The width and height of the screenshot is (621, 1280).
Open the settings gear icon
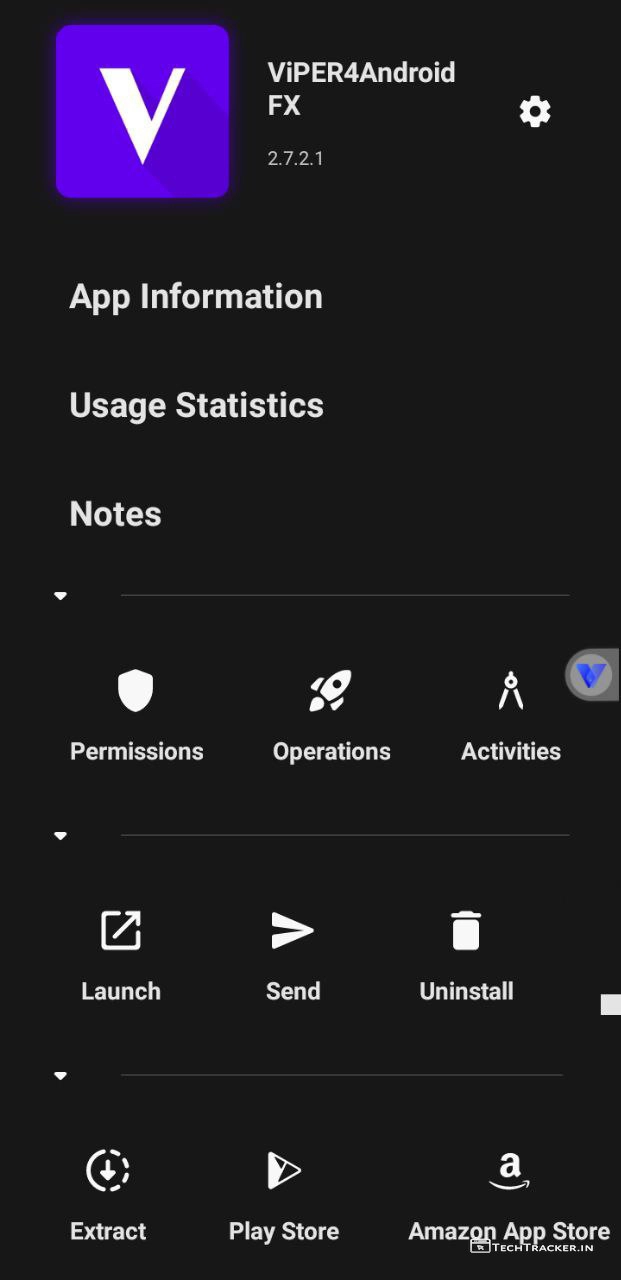point(535,111)
